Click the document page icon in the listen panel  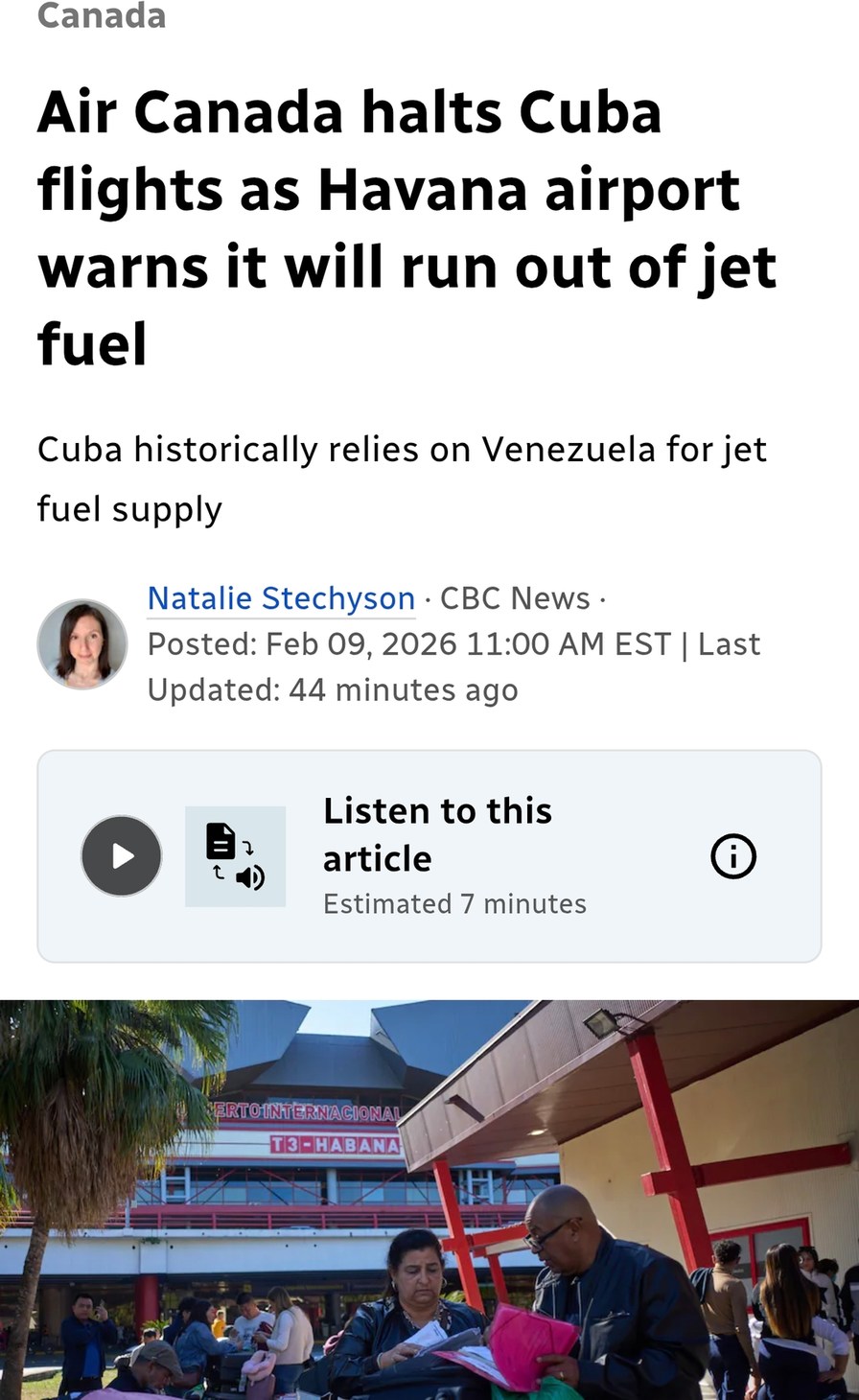(x=221, y=841)
